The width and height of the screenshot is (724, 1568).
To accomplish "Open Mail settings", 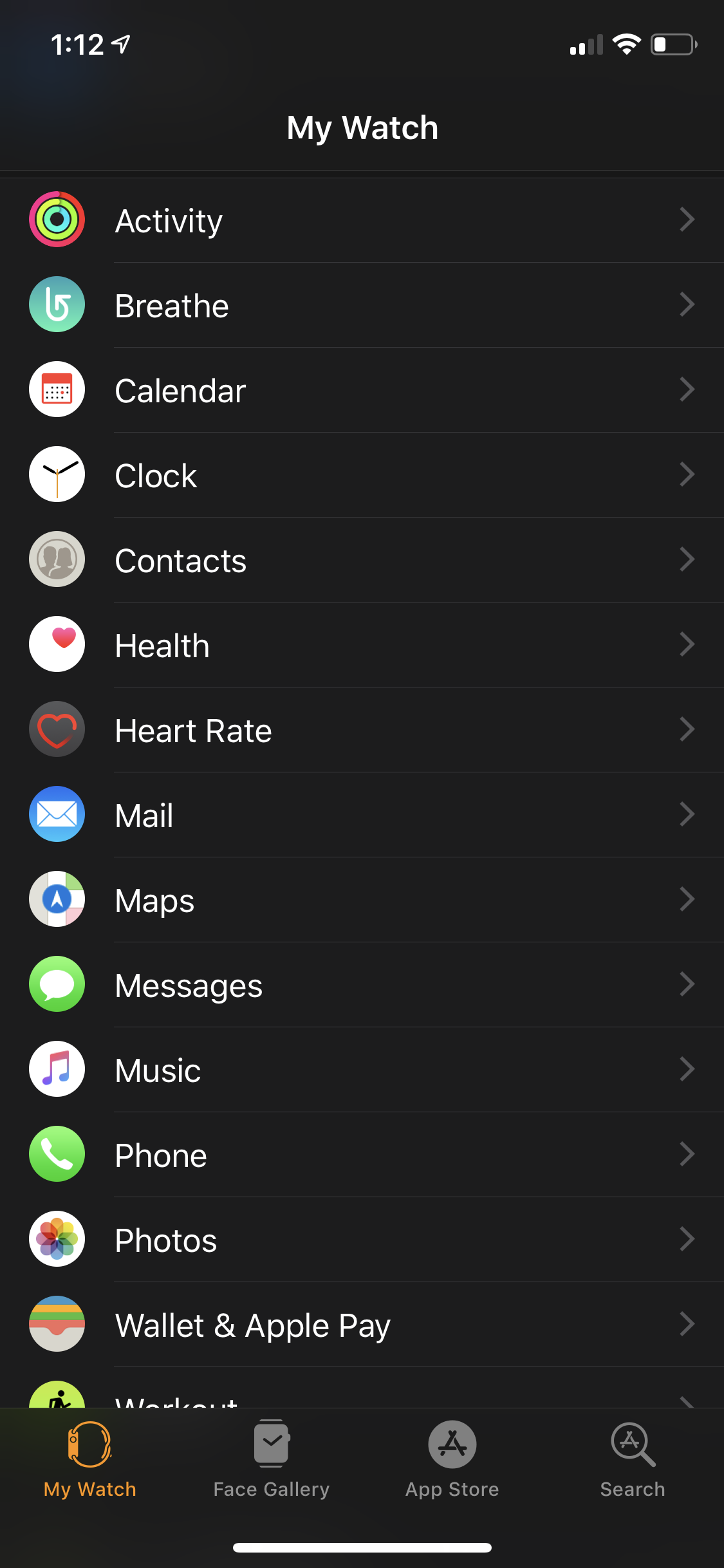I will tap(362, 815).
